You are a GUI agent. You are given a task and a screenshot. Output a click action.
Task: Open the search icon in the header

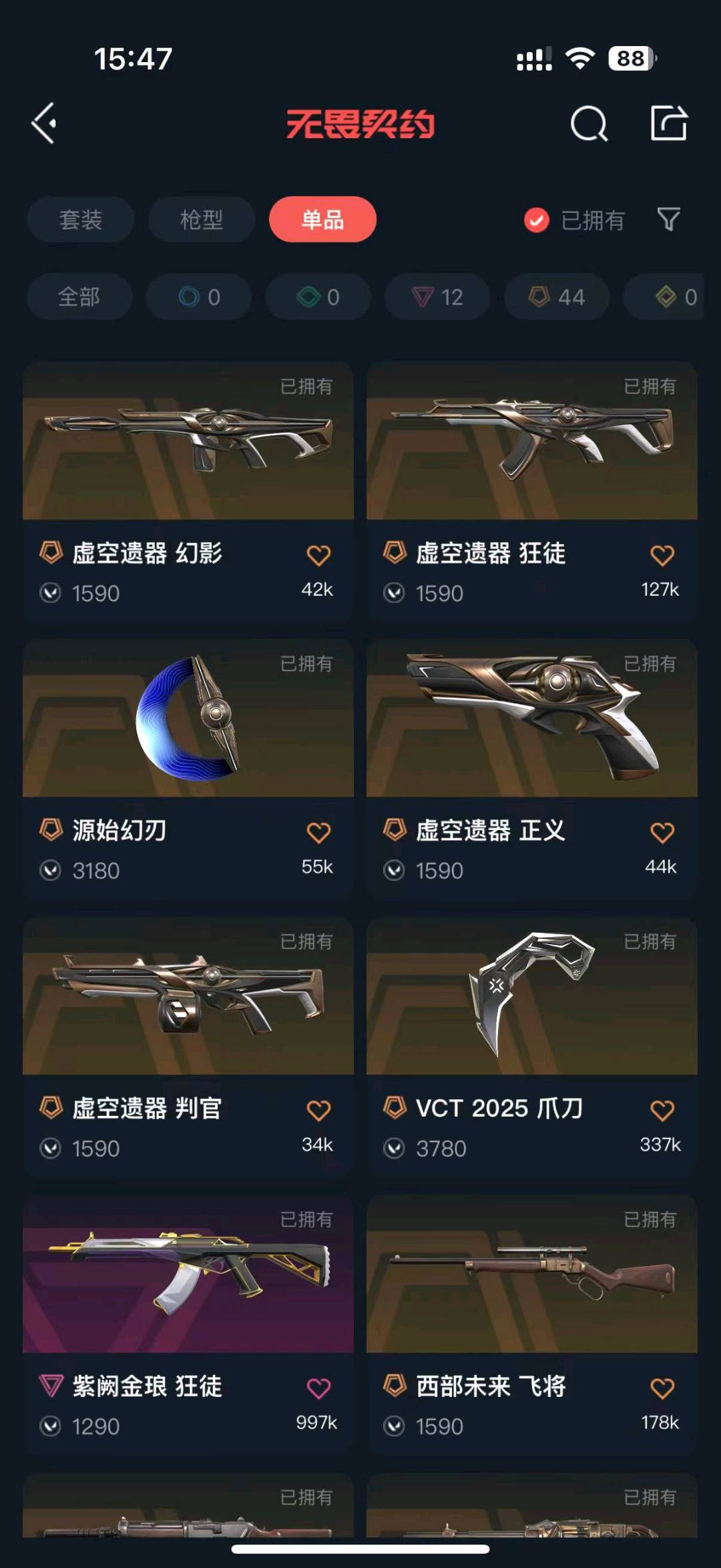click(x=589, y=124)
